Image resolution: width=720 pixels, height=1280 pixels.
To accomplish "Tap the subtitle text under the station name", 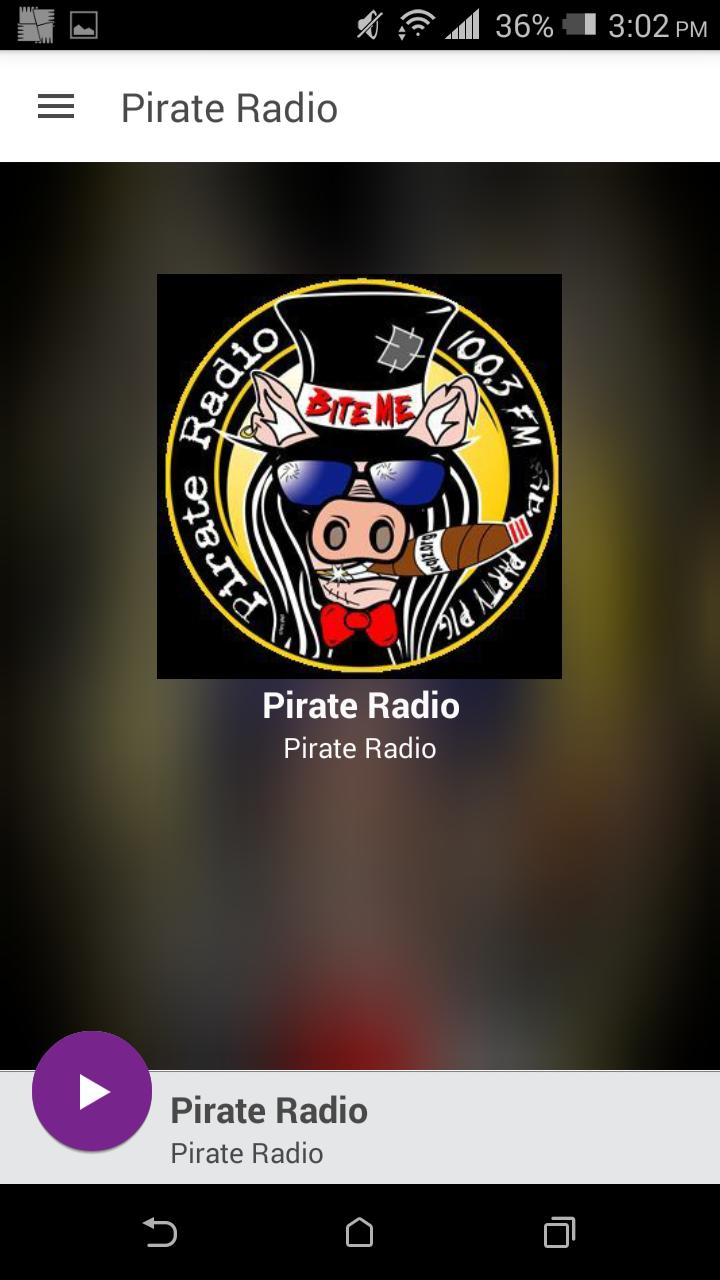I will [x=360, y=747].
